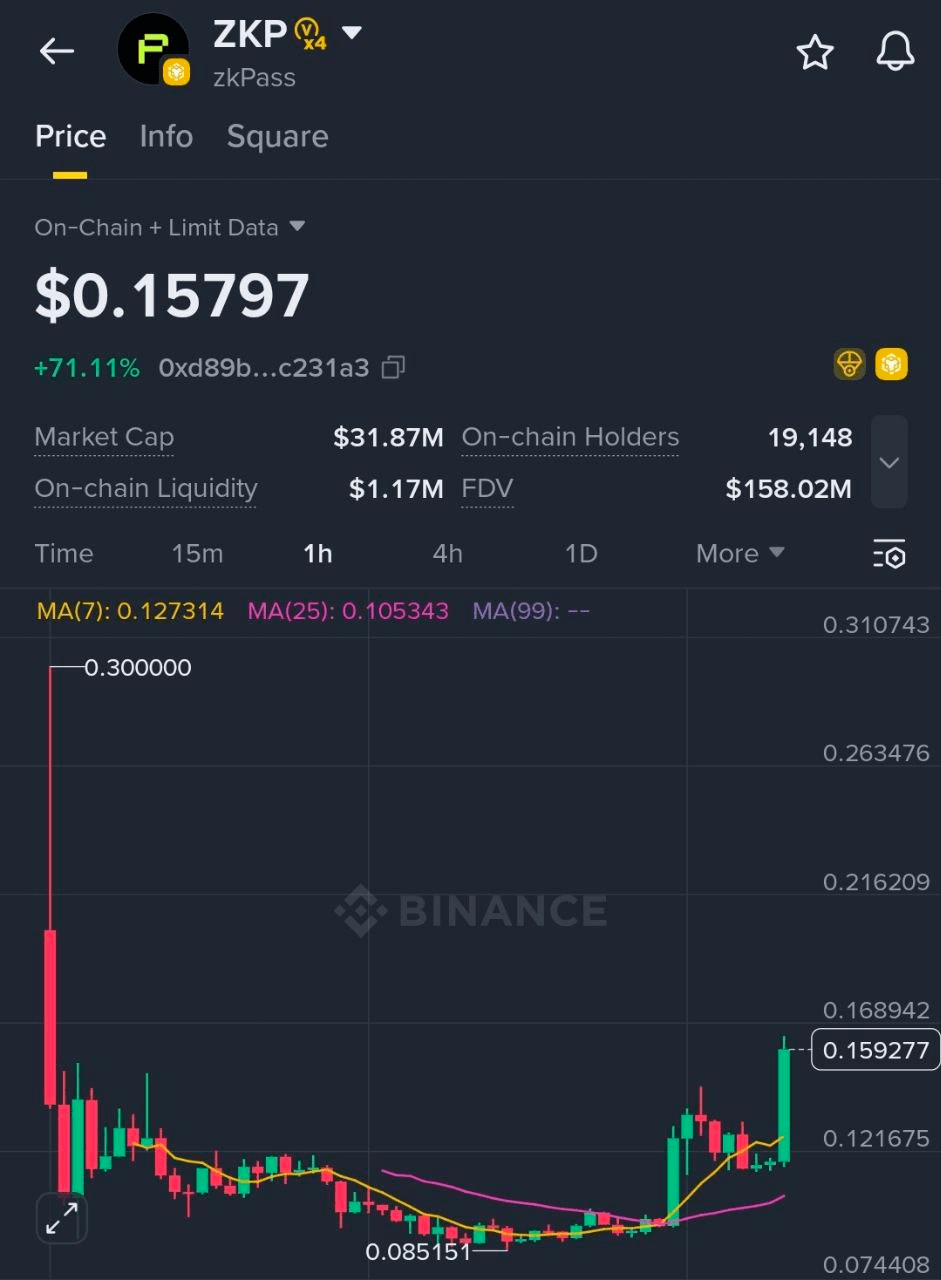Select the 1D interval
The image size is (941, 1280).
tap(581, 553)
